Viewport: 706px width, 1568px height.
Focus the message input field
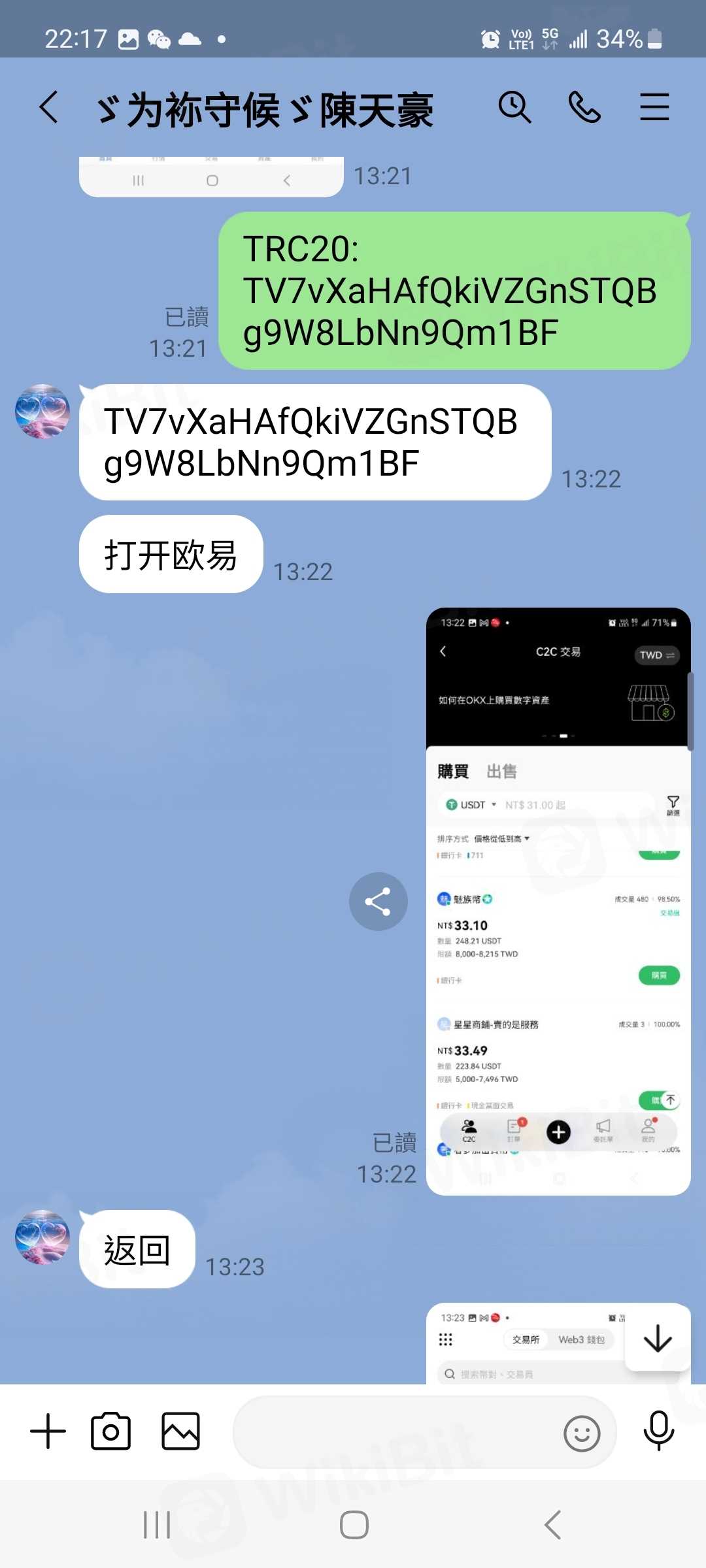[392, 1433]
